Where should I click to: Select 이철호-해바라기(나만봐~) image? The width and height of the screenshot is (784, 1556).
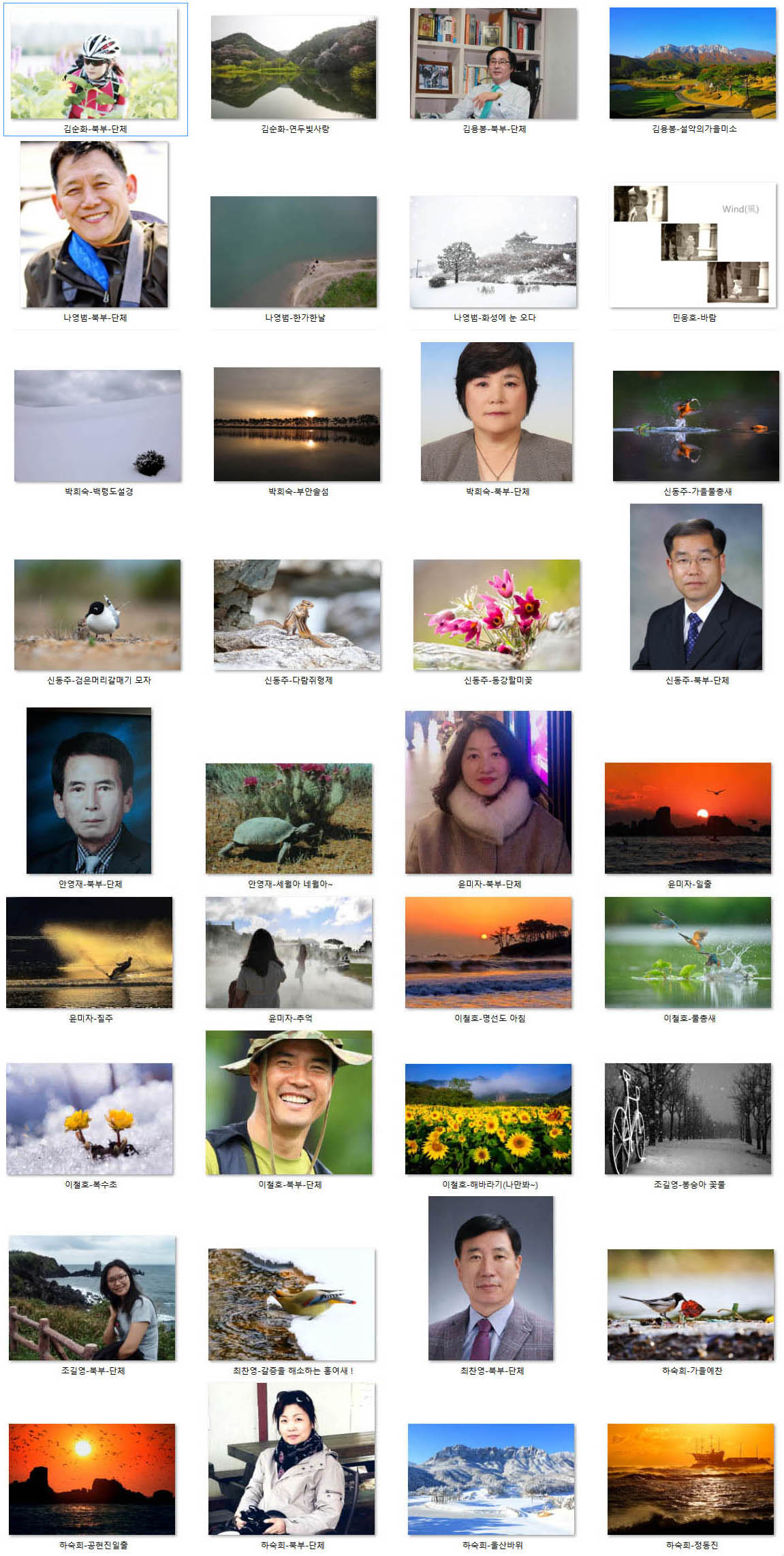click(488, 1118)
